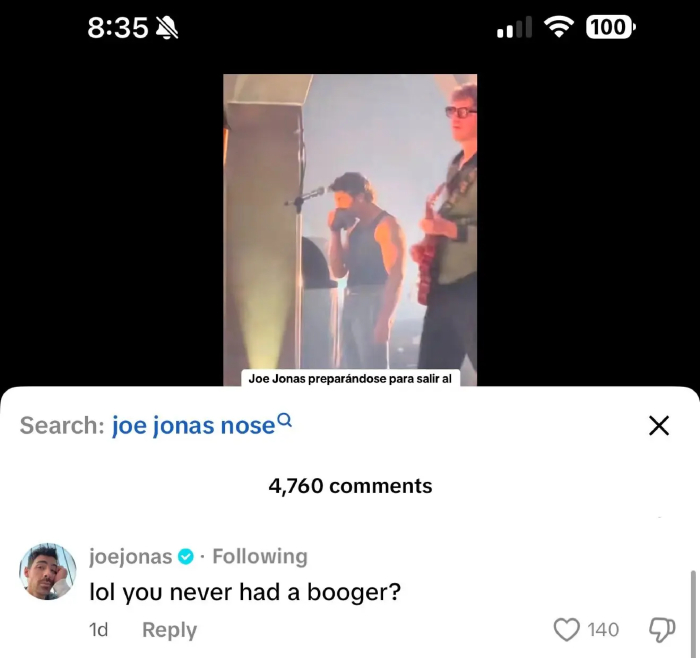Dislike joejonas's comment

662,629
